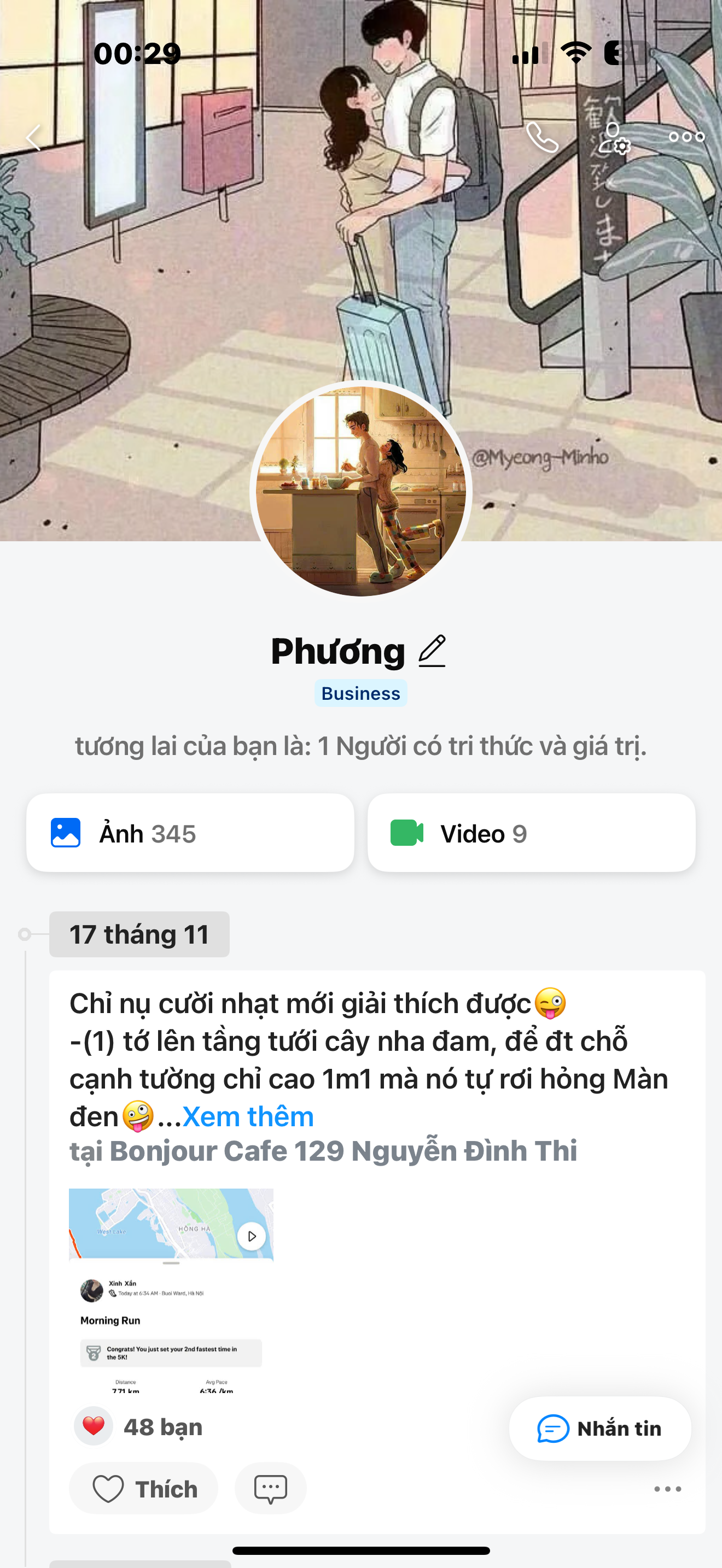This screenshot has width=722, height=1568.
Task: Comment on the 17 tháng 11 post
Action: [x=270, y=1489]
